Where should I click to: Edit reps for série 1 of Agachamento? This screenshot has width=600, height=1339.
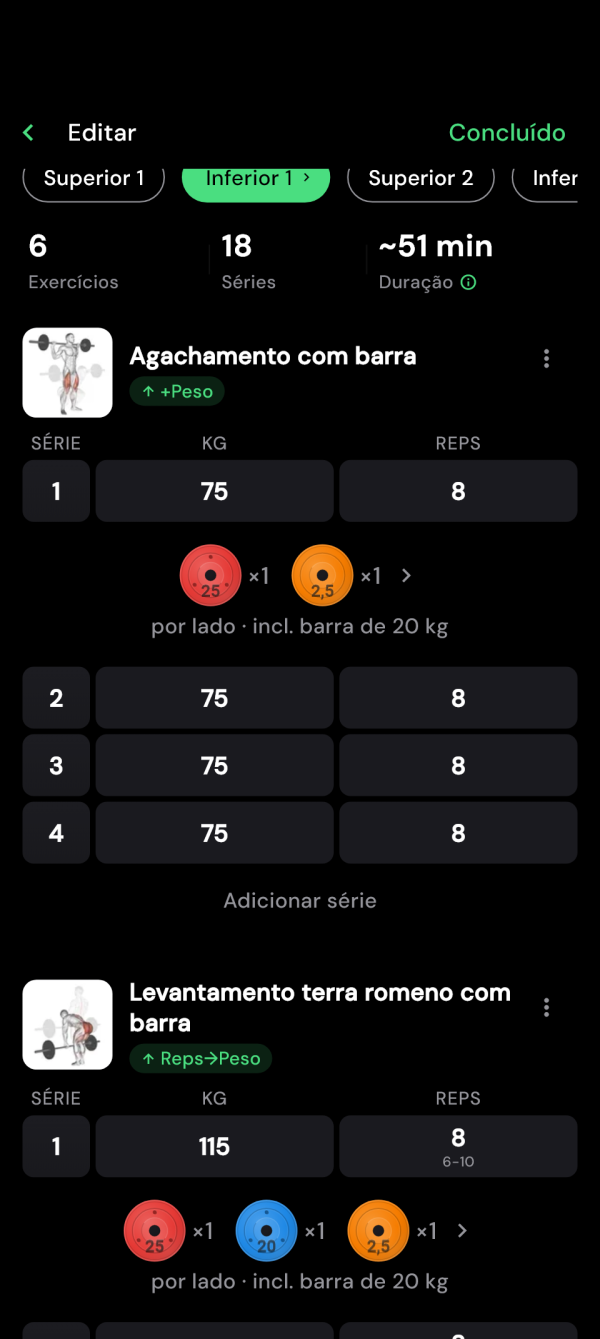(x=458, y=491)
